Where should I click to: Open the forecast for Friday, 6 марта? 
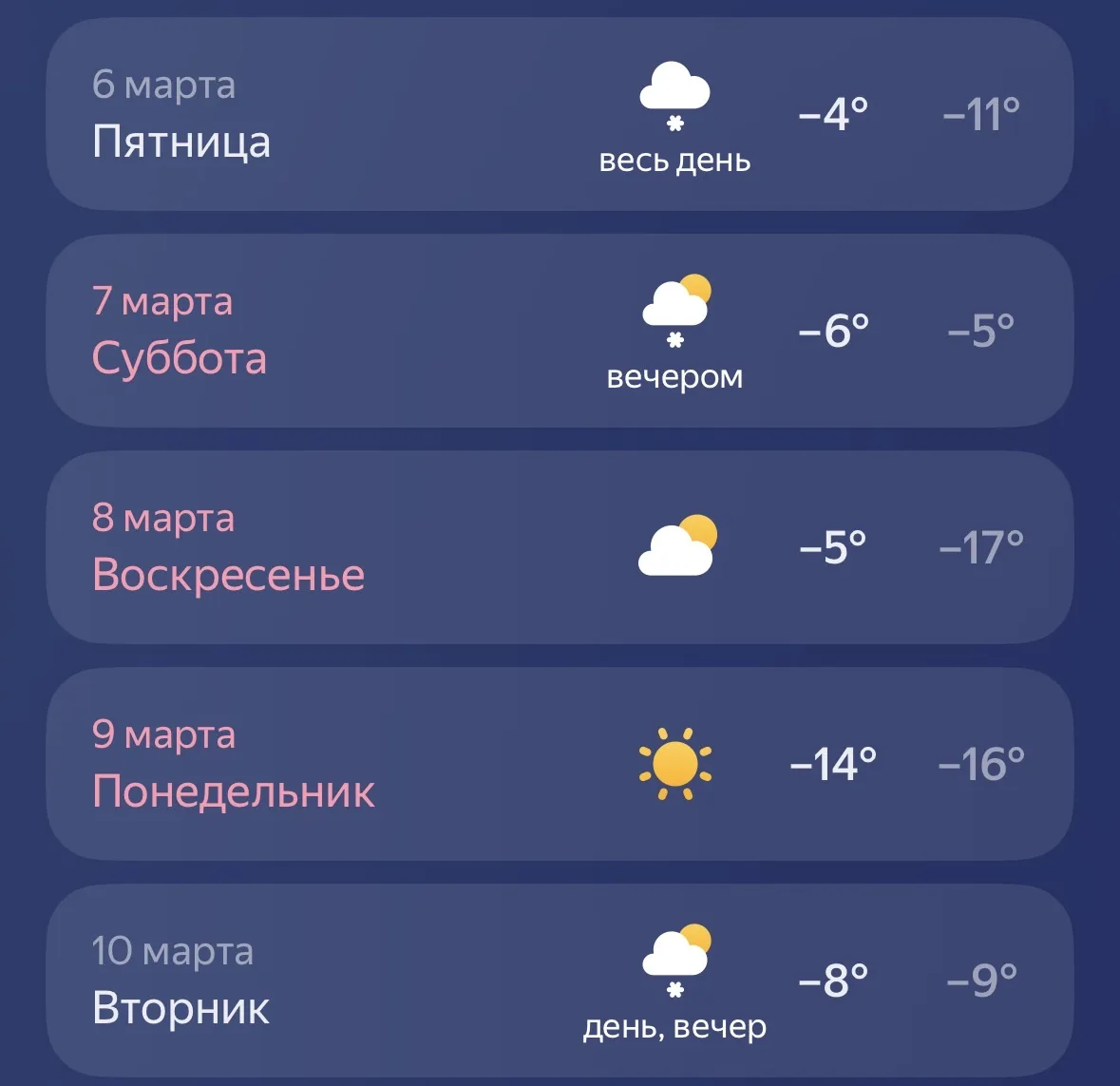[559, 114]
